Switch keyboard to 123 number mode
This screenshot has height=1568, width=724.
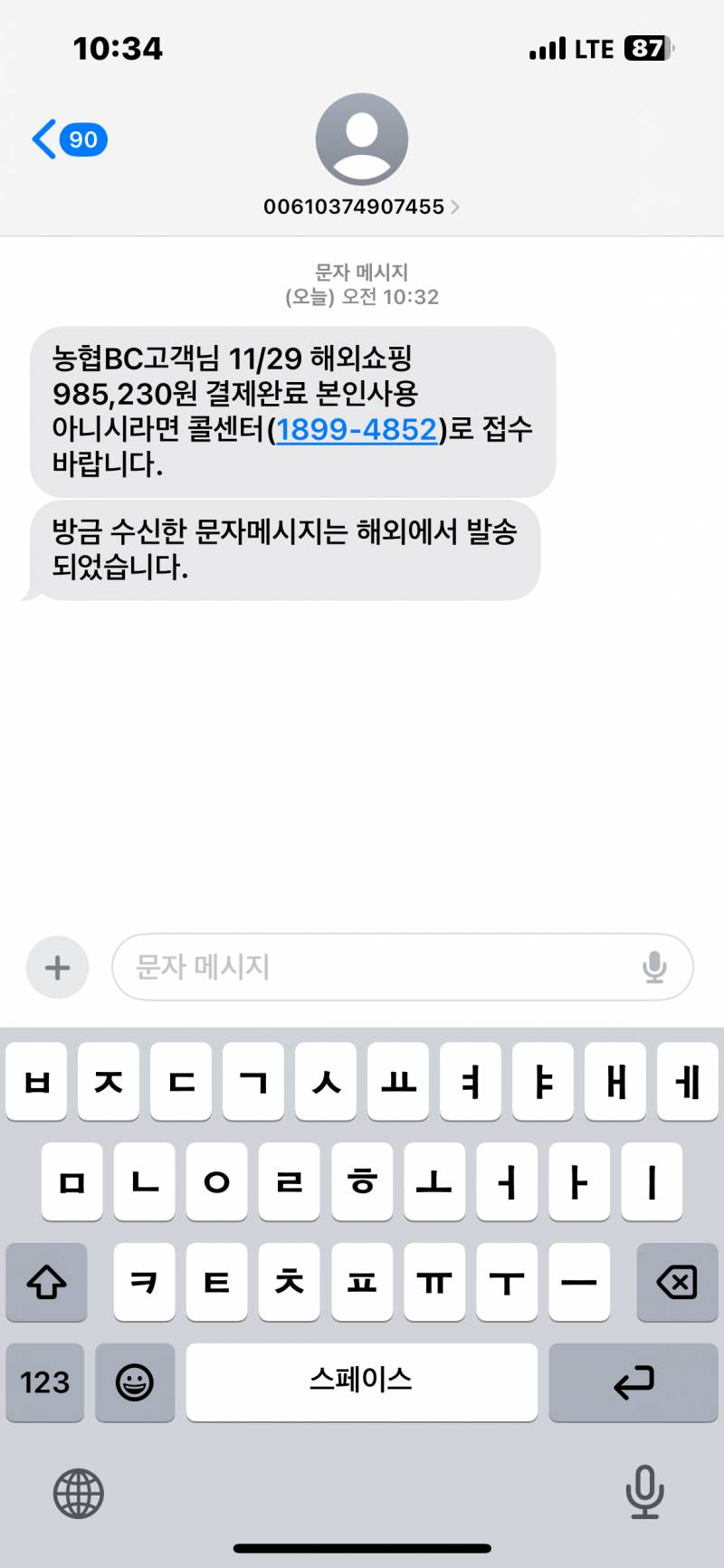(44, 1382)
